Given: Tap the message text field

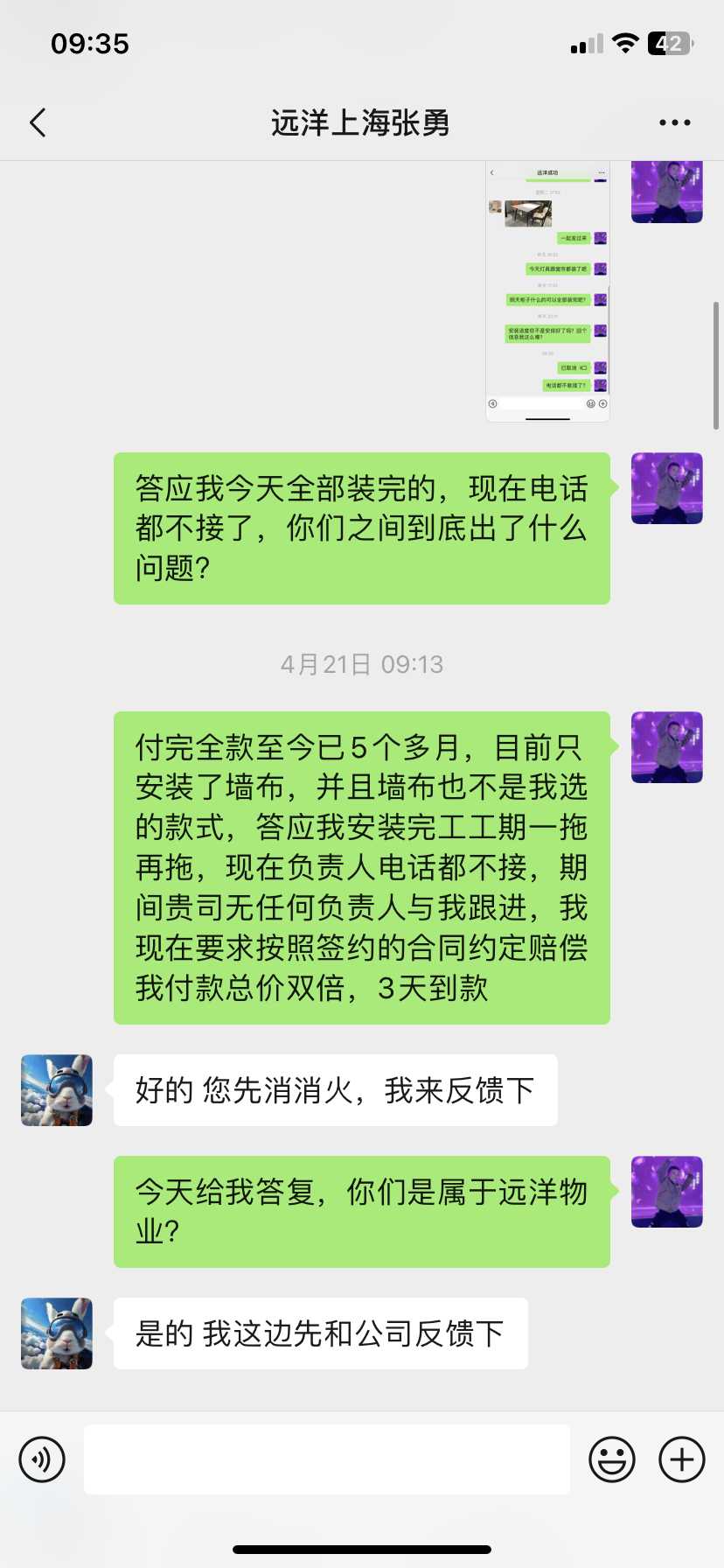Looking at the screenshot, I should pos(326,1459).
